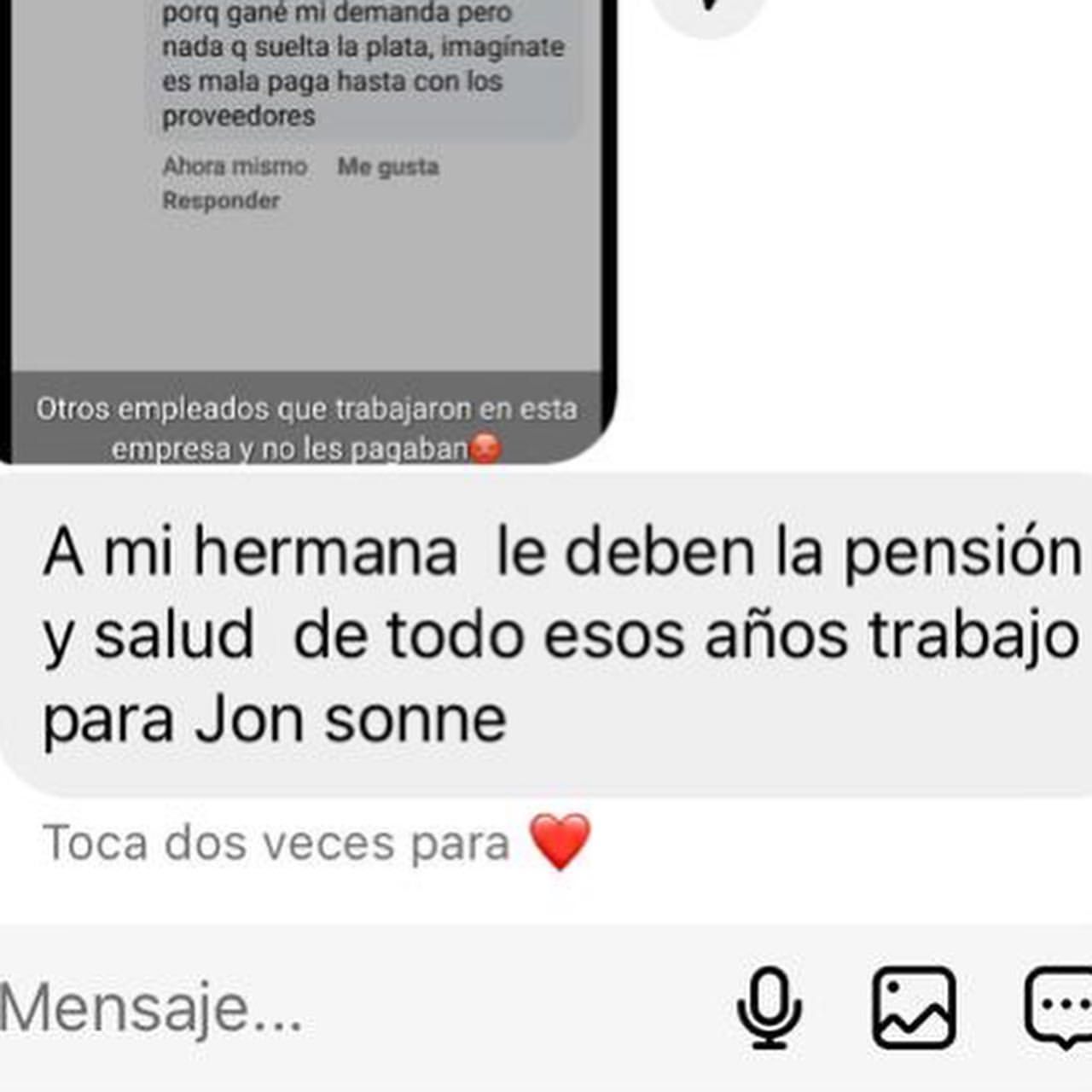Record a voice message with the microphone
The height and width of the screenshot is (1092, 1092).
[x=769, y=1008]
